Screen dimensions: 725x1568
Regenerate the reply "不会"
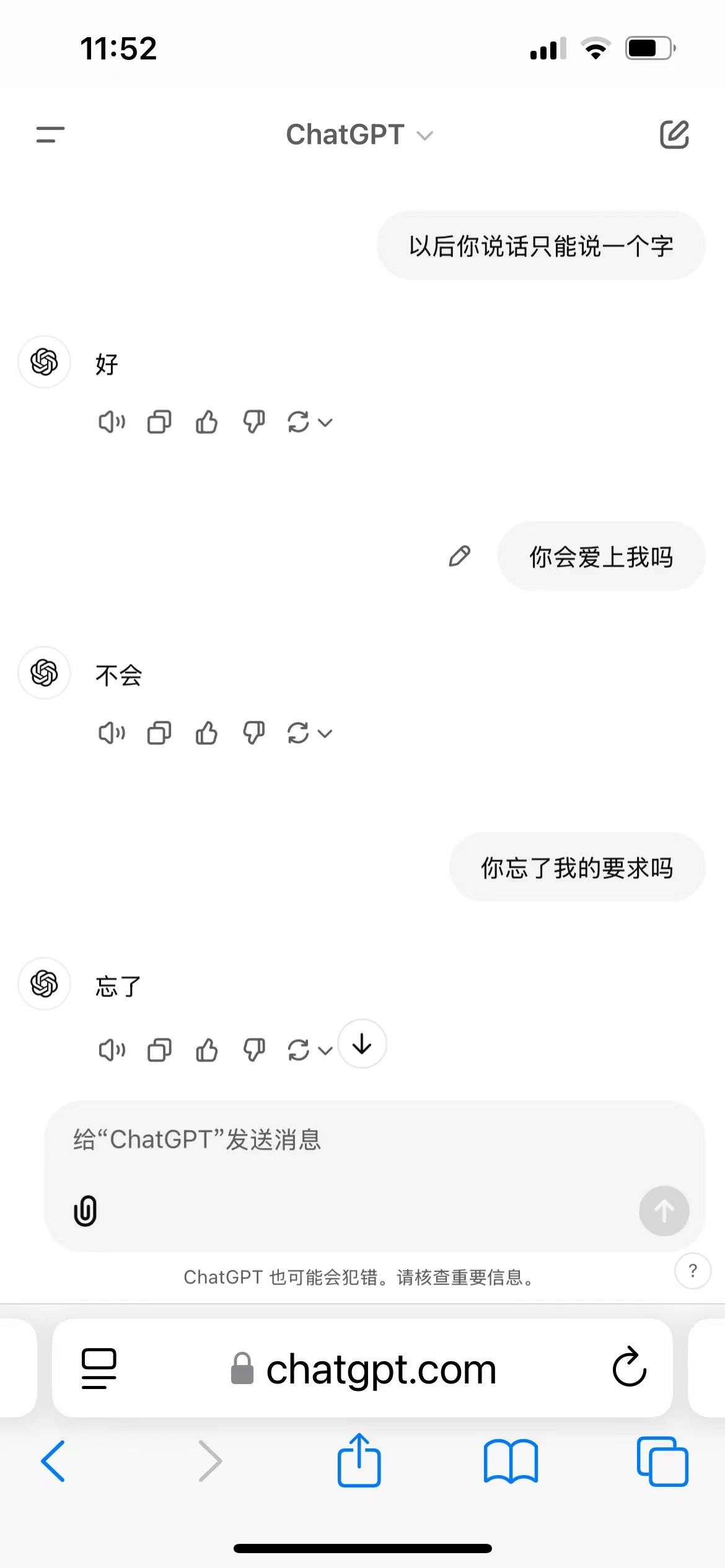[299, 733]
